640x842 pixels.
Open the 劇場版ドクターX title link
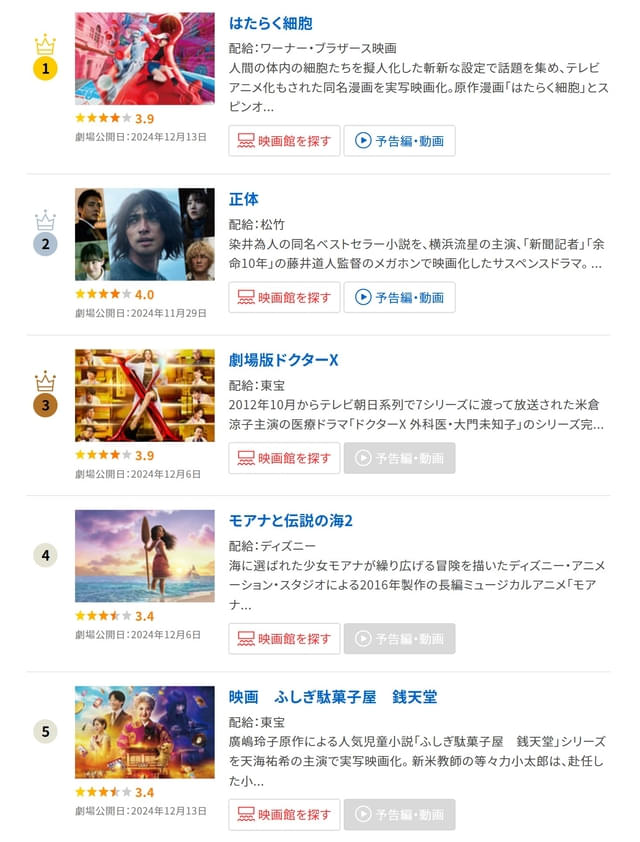click(284, 360)
